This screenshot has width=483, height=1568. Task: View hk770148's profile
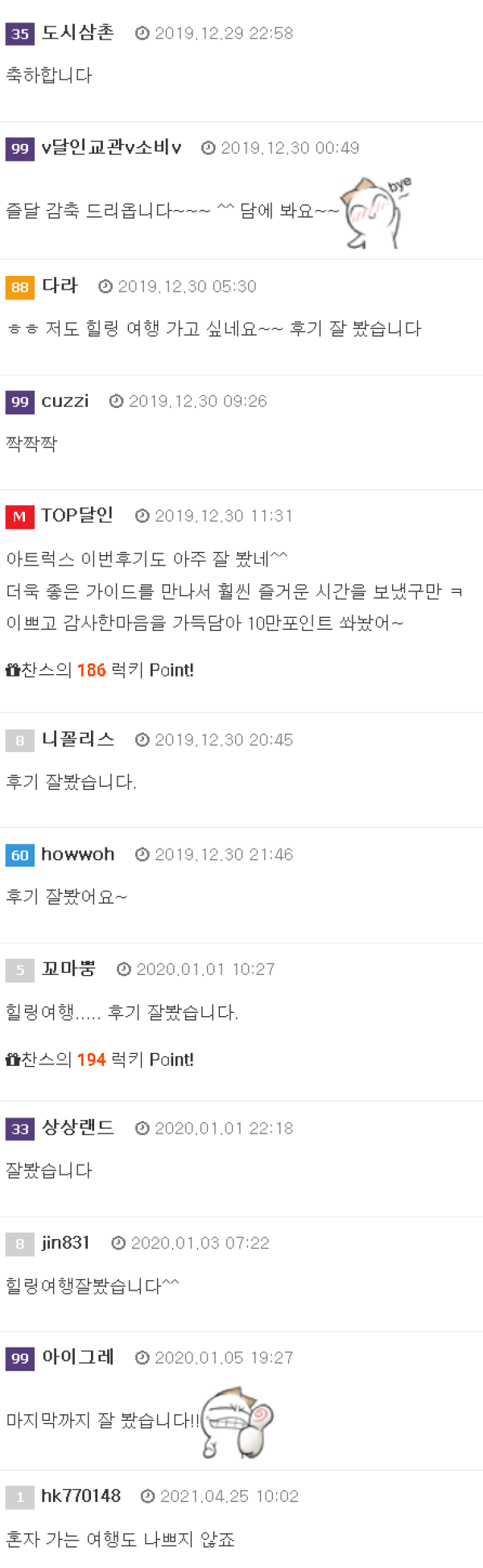[80, 1496]
